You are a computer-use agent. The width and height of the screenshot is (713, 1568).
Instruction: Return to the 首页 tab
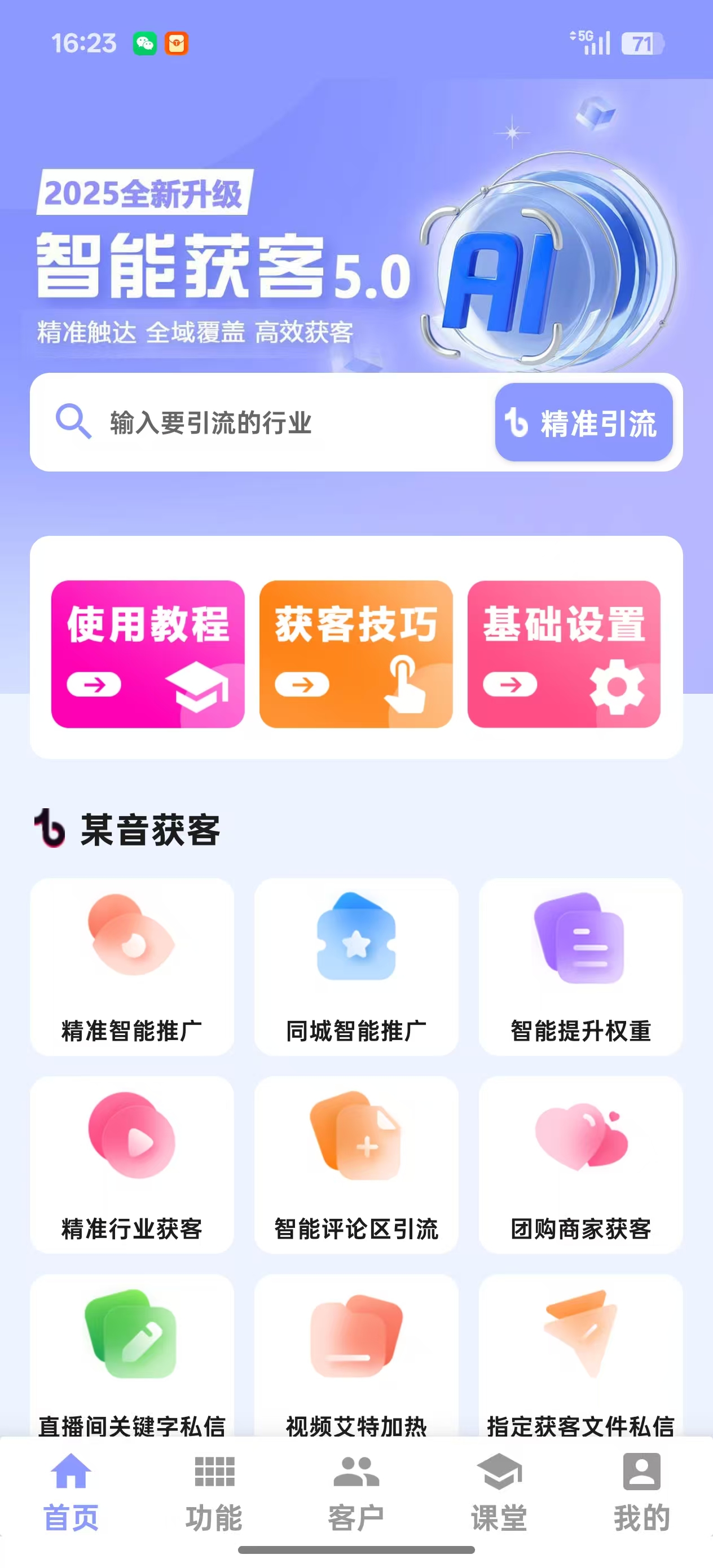[x=71, y=1491]
